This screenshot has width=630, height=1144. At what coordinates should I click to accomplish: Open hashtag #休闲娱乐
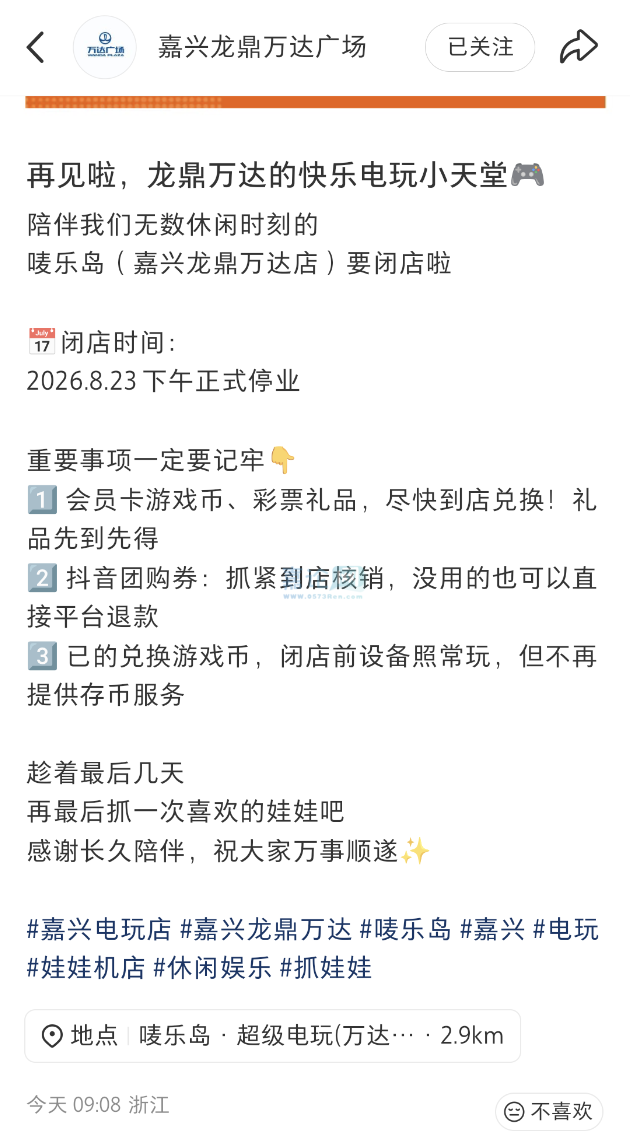tap(212, 968)
